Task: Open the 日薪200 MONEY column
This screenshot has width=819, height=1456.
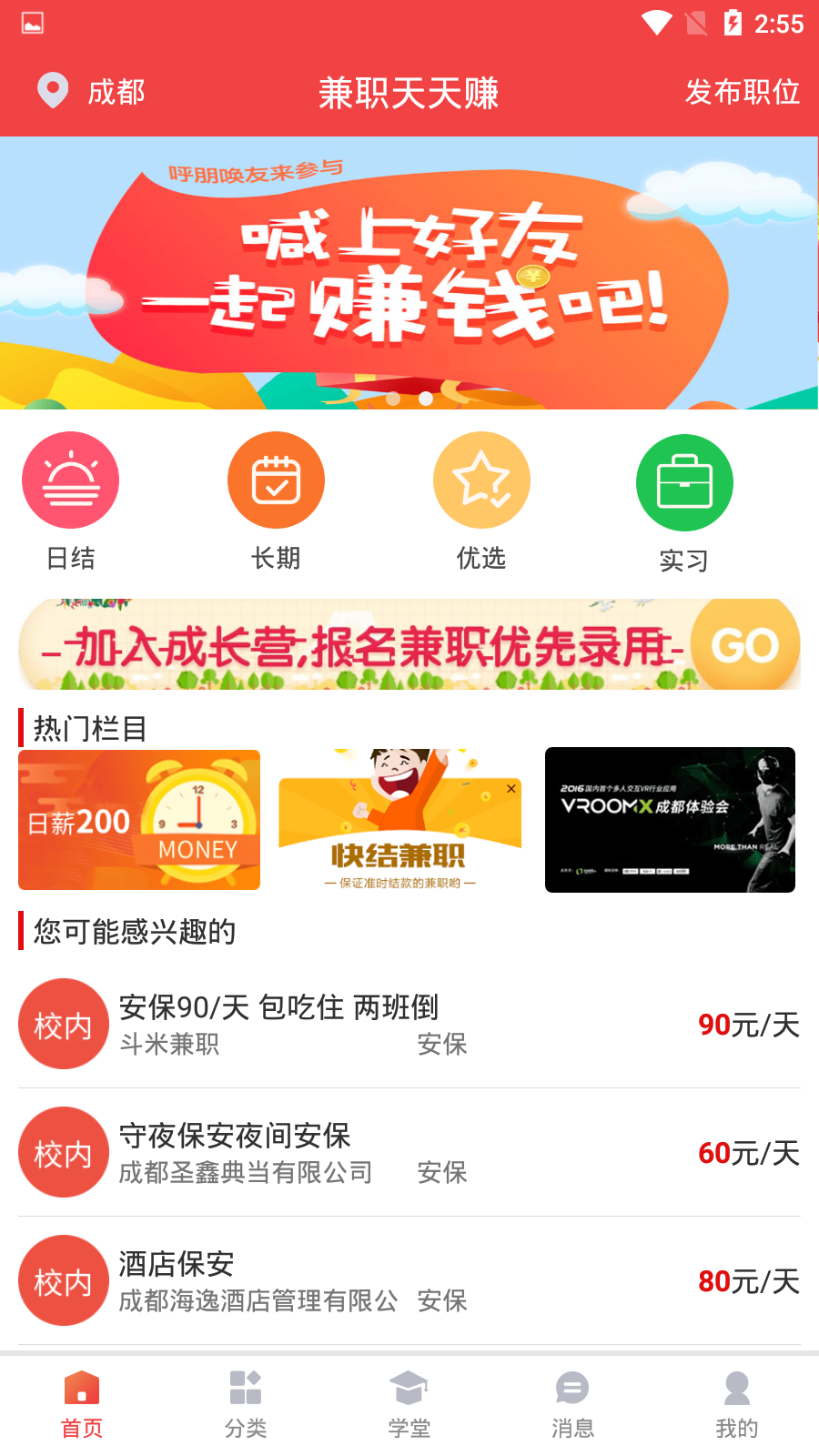Action: point(139,820)
